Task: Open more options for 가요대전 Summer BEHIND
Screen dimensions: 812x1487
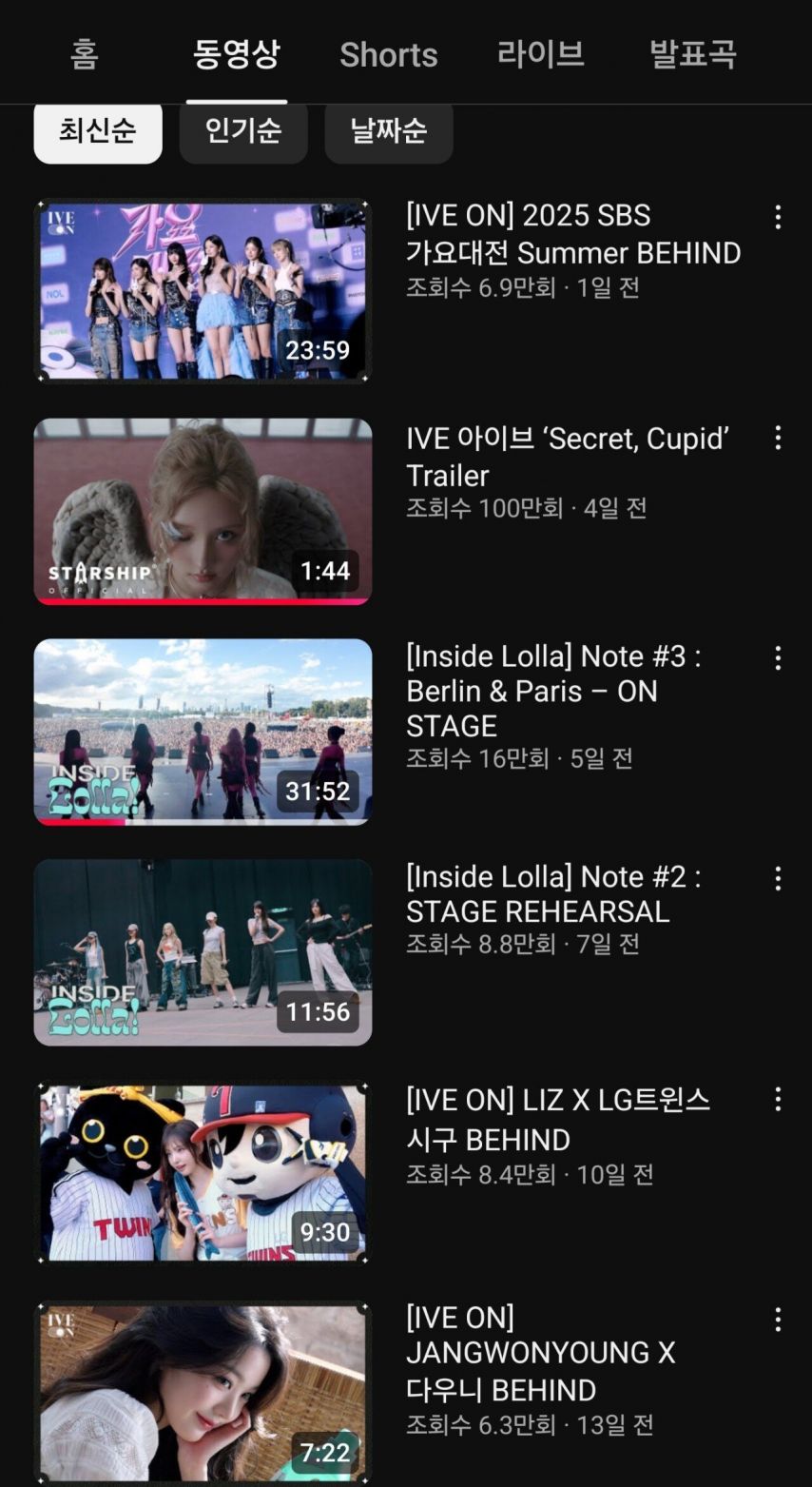Action: (778, 218)
